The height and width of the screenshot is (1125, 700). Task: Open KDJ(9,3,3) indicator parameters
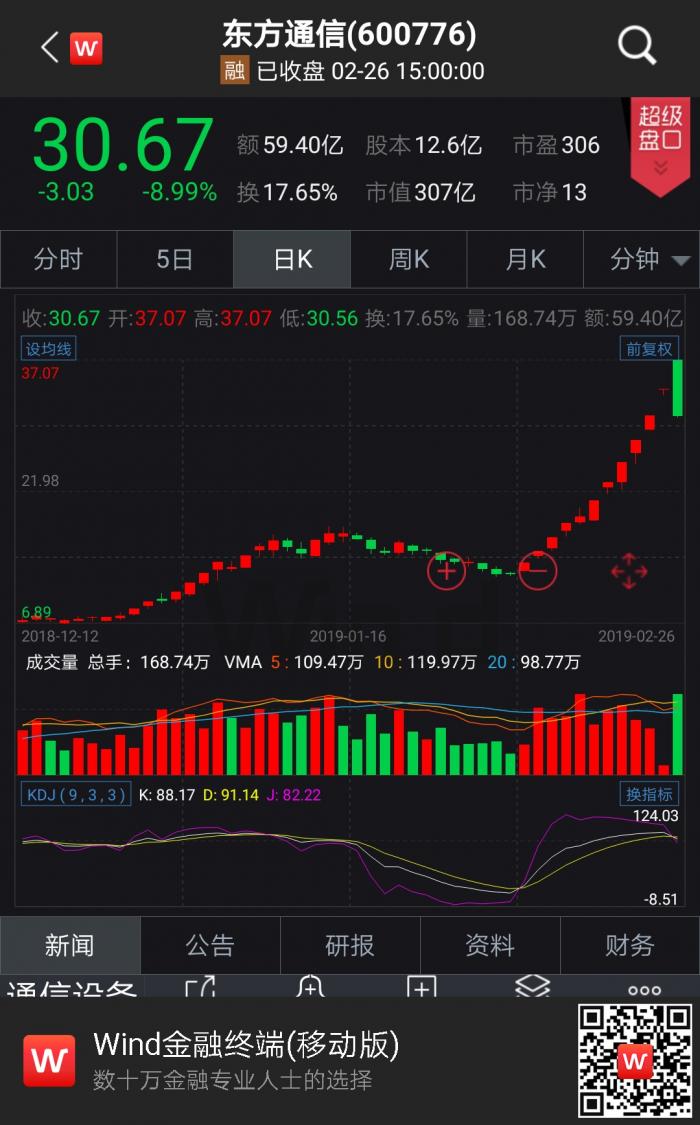tap(76, 795)
